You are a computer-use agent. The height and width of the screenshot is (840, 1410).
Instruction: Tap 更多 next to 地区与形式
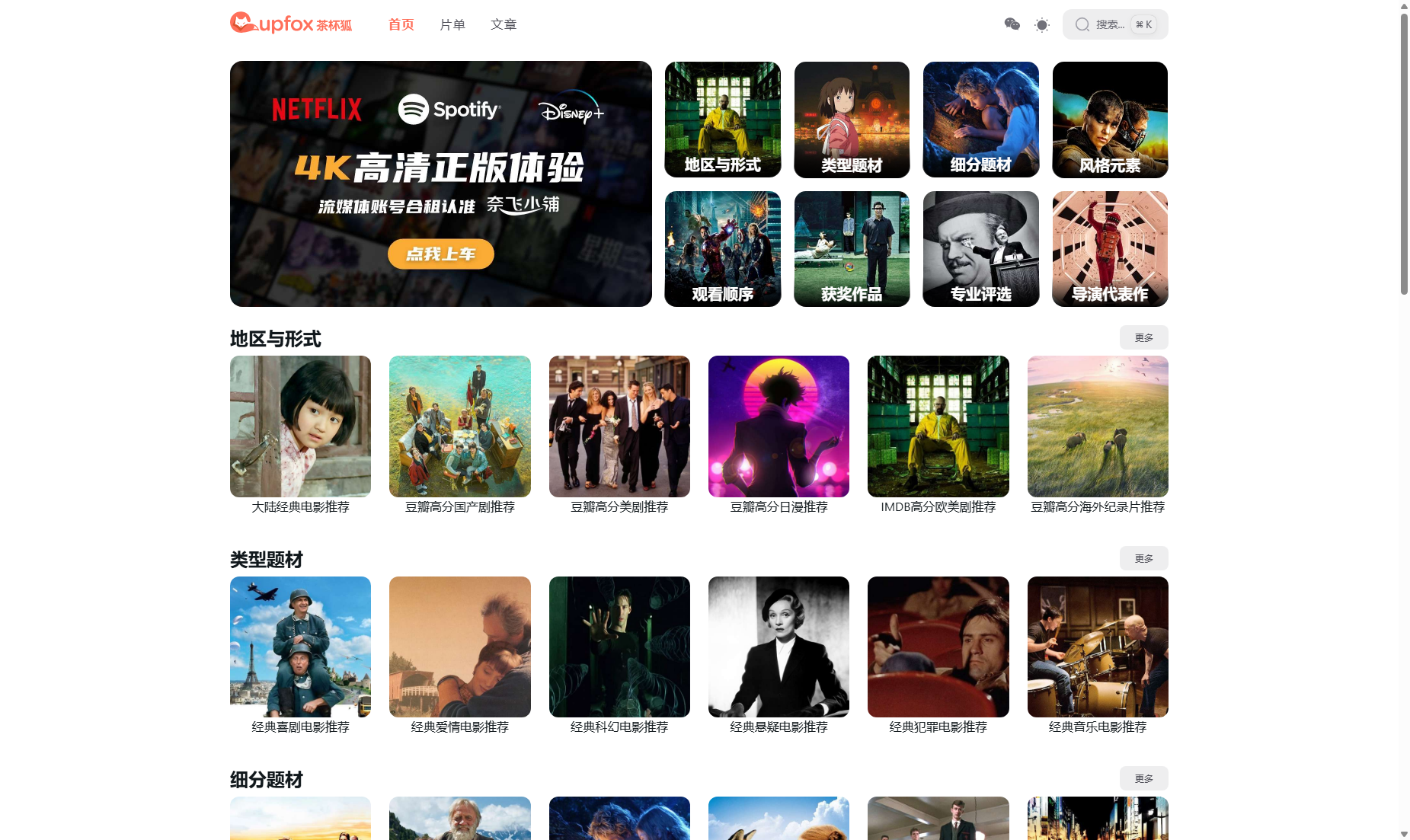click(1143, 337)
